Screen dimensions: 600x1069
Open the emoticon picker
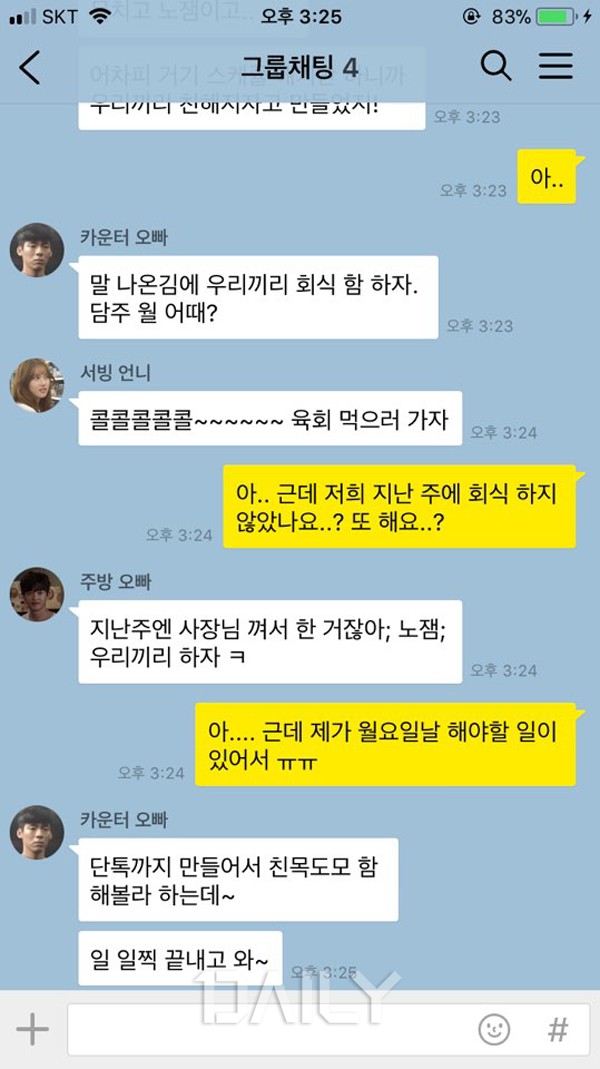[x=494, y=1029]
